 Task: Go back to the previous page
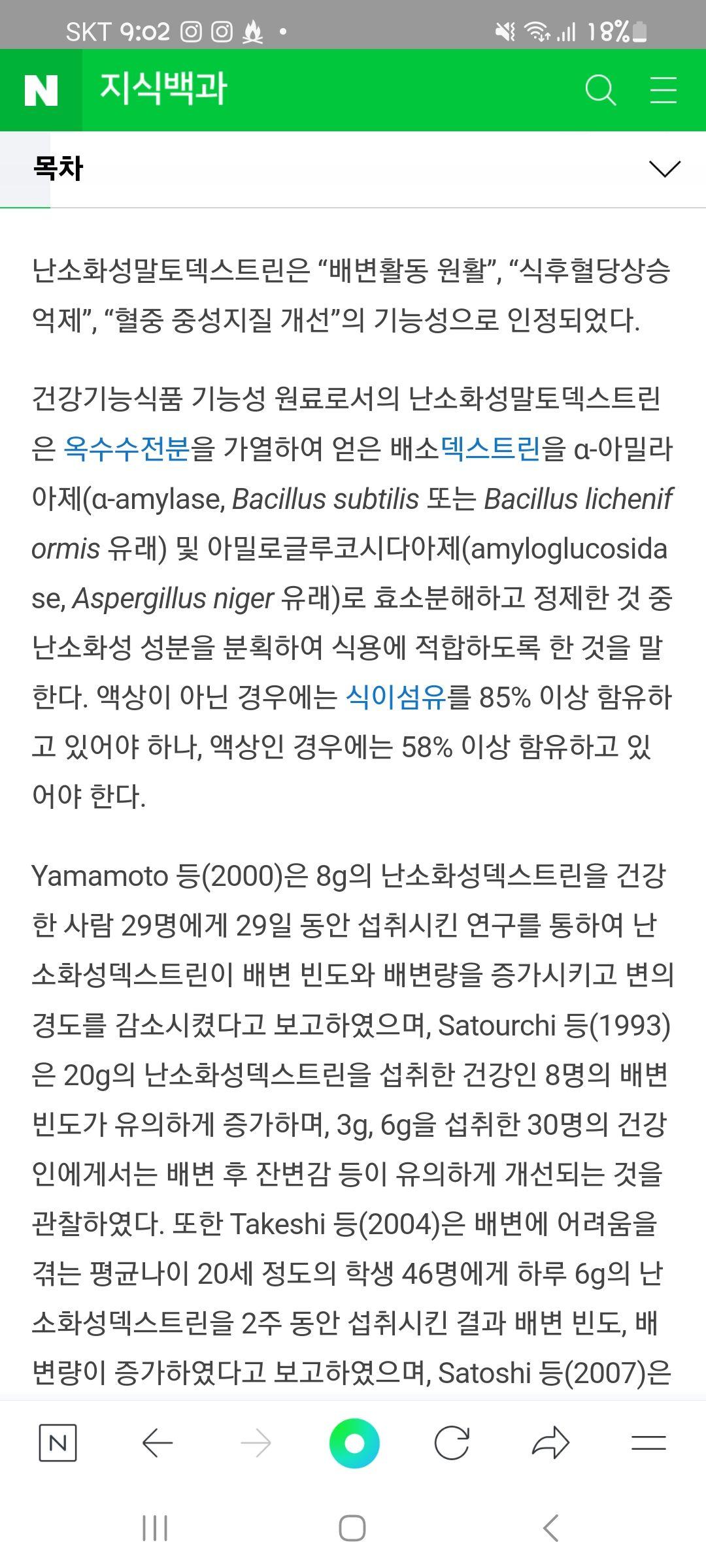click(157, 1443)
